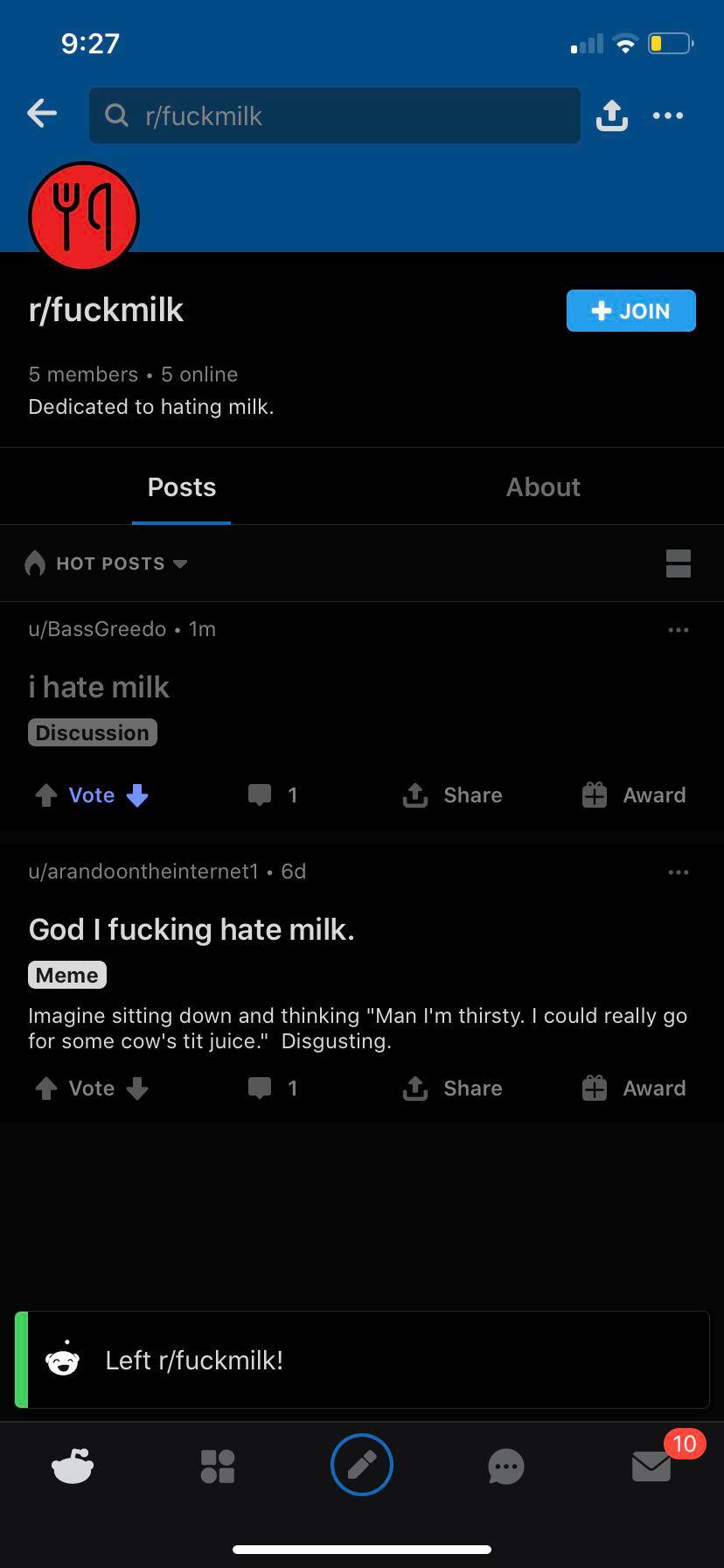Open "God I fucking hate milk." post
Image resolution: width=724 pixels, height=1568 pixels.
[191, 929]
